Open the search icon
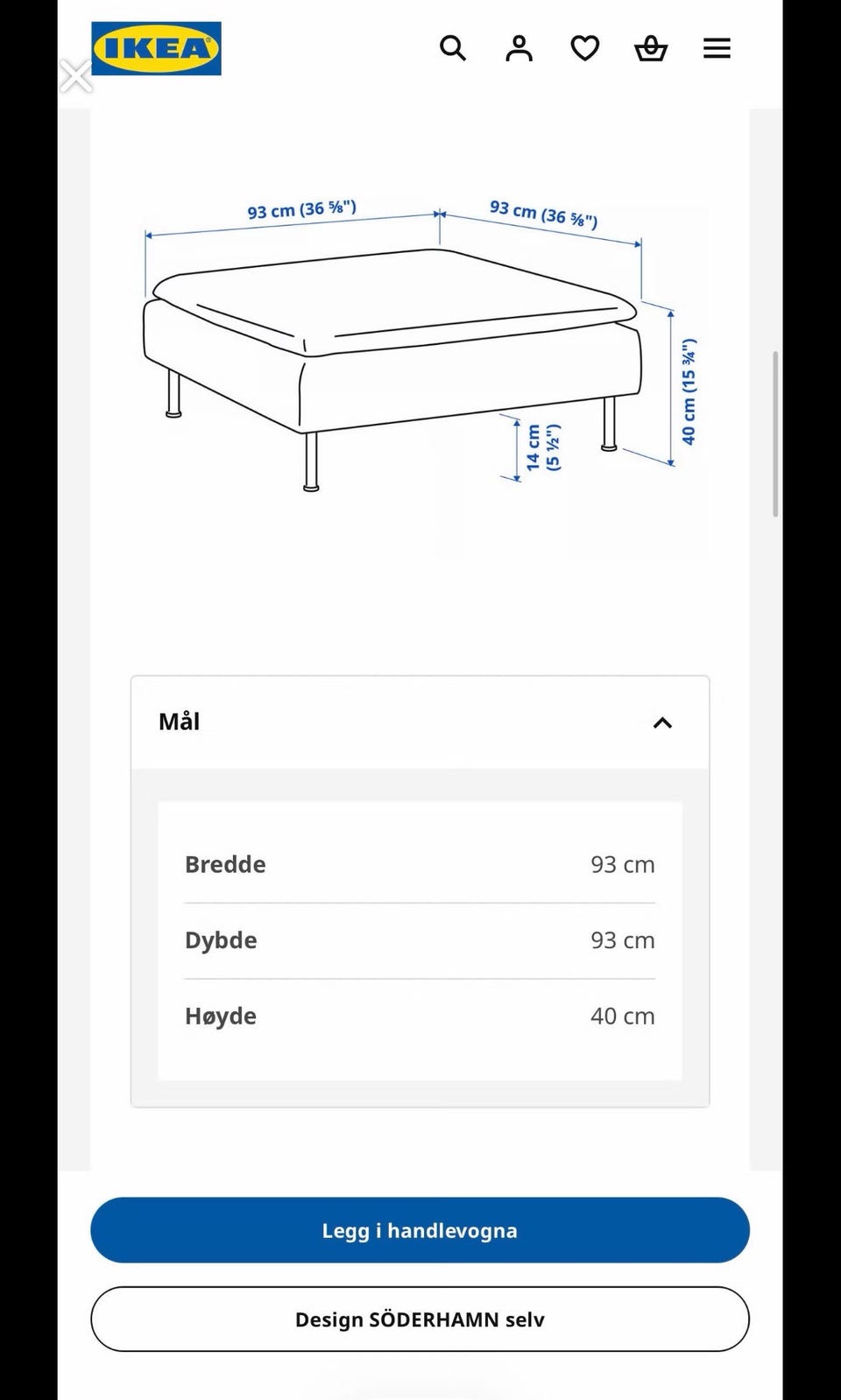841x1400 pixels. pyautogui.click(x=452, y=48)
